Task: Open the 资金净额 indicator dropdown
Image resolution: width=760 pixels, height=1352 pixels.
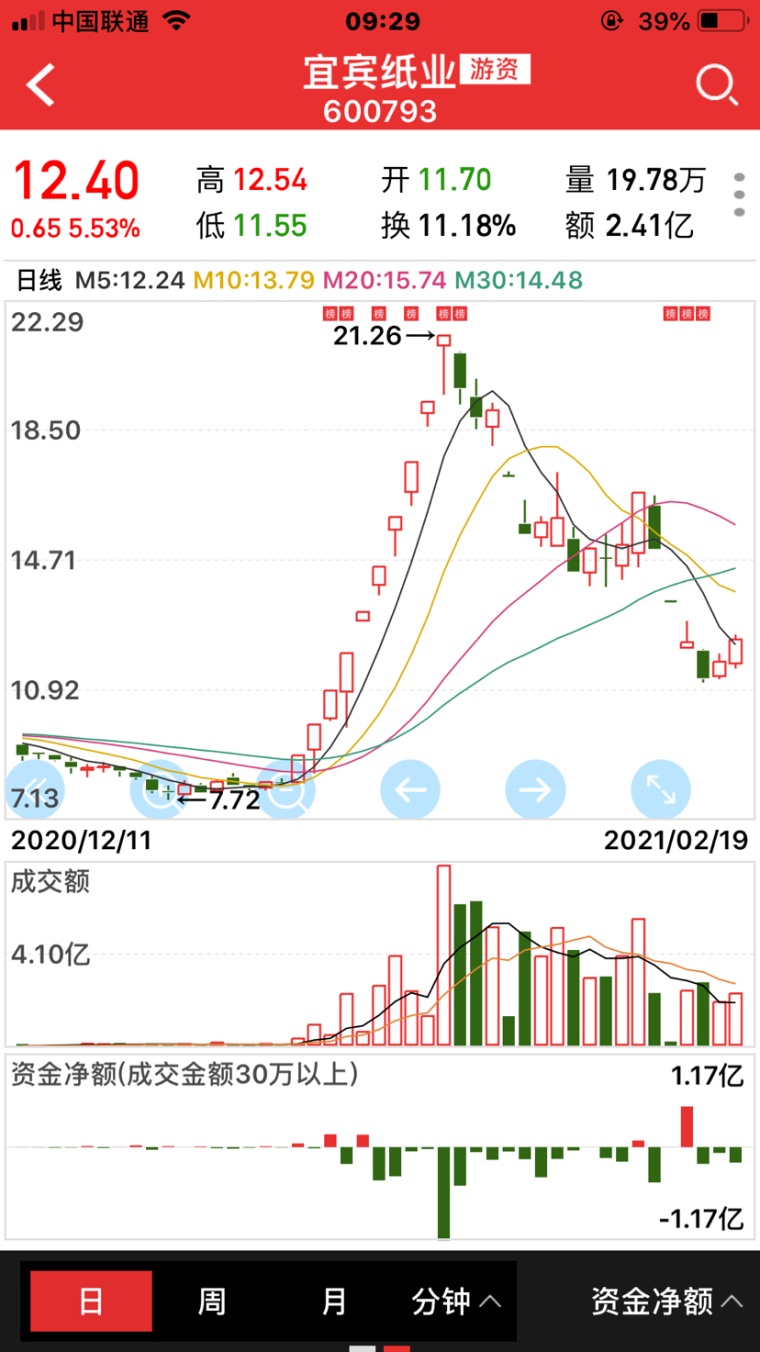Action: pyautogui.click(x=667, y=1301)
